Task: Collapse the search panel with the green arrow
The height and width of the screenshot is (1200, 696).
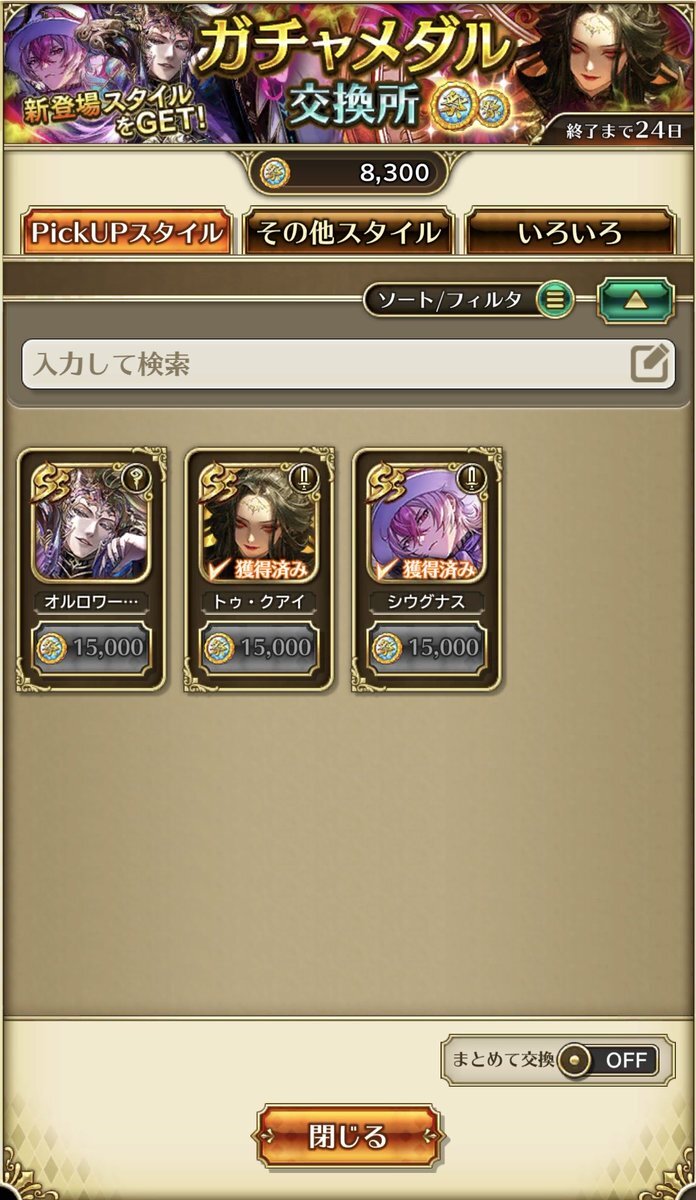Action: tap(636, 300)
